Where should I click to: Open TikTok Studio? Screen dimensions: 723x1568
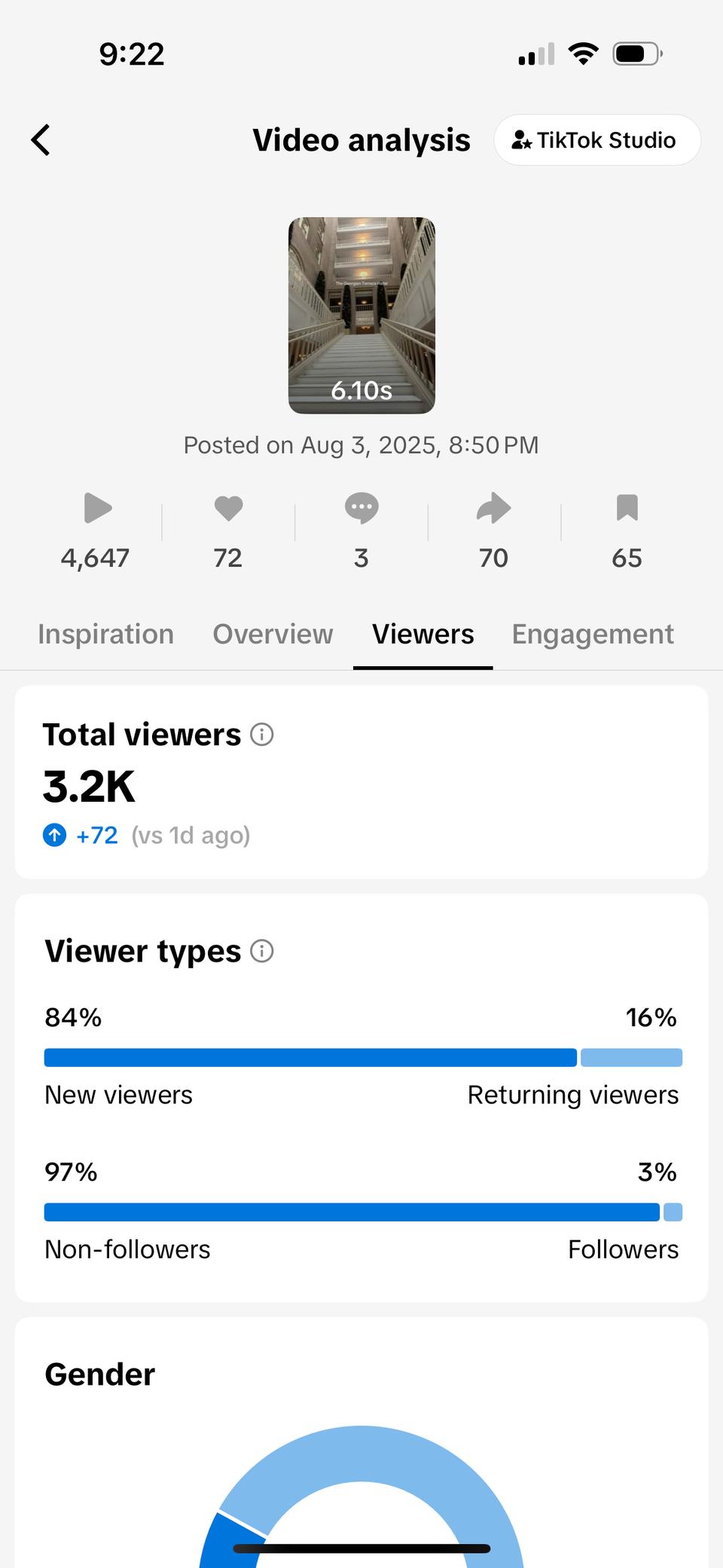coord(596,139)
